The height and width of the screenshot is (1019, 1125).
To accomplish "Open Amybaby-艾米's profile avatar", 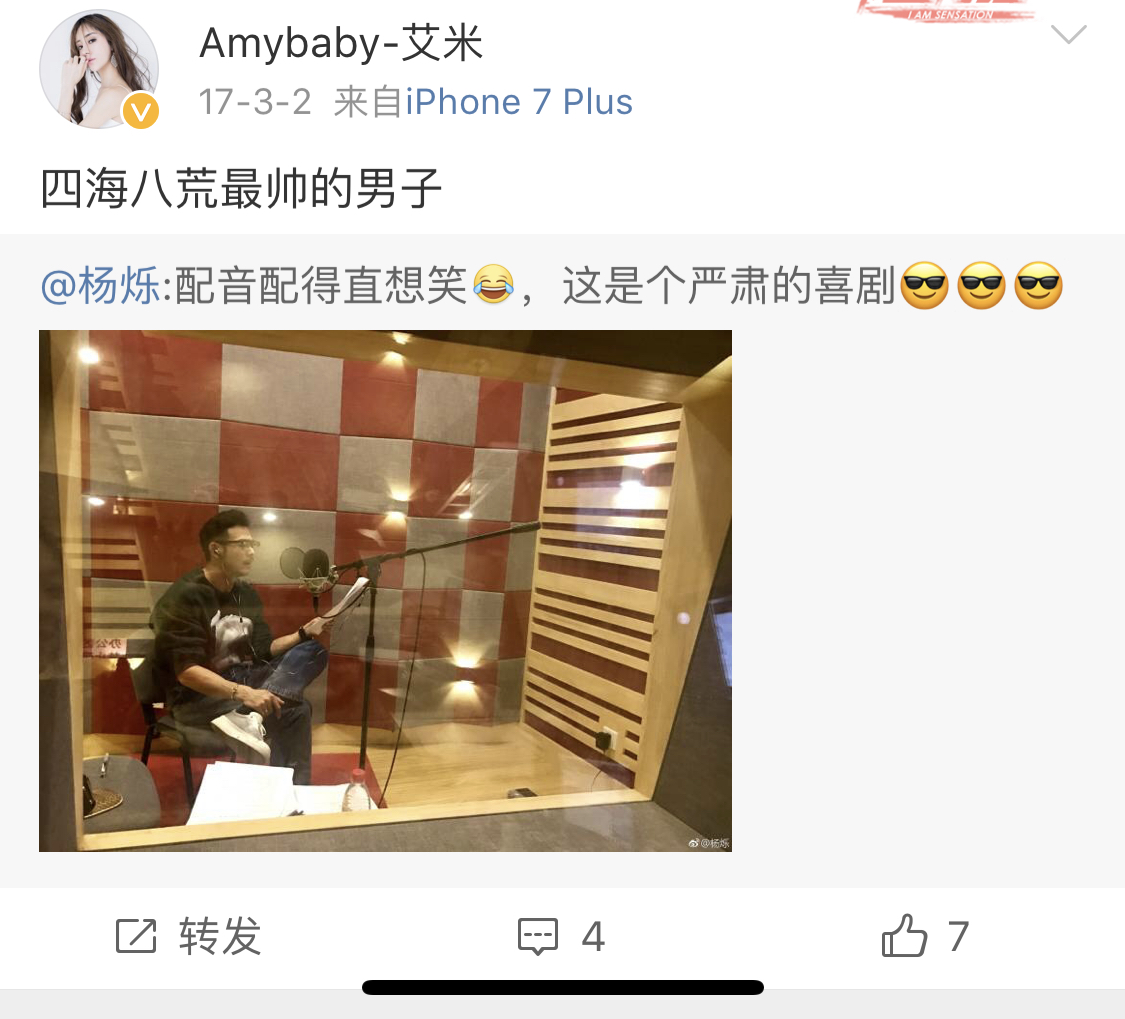I will pos(98,70).
